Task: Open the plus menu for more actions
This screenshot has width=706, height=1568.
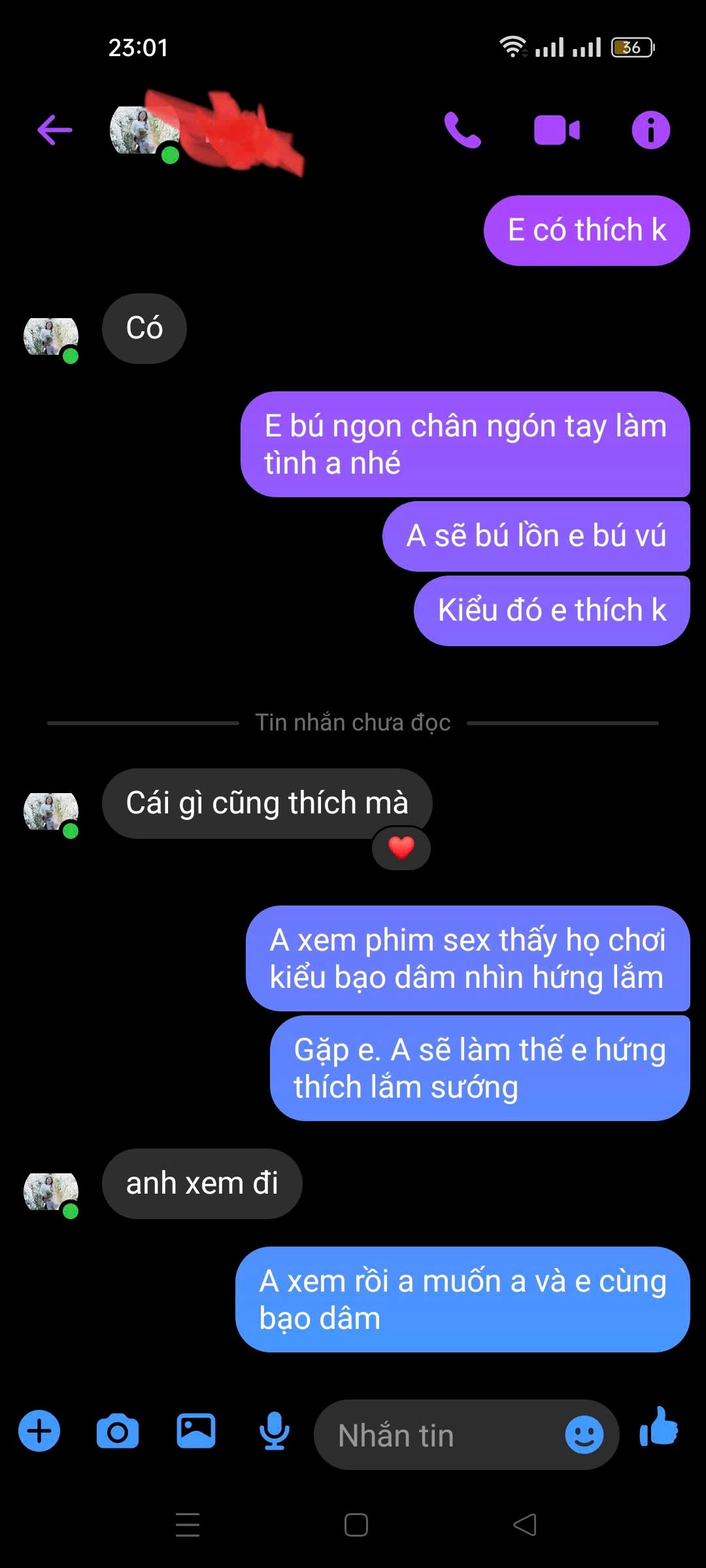Action: (39, 1431)
